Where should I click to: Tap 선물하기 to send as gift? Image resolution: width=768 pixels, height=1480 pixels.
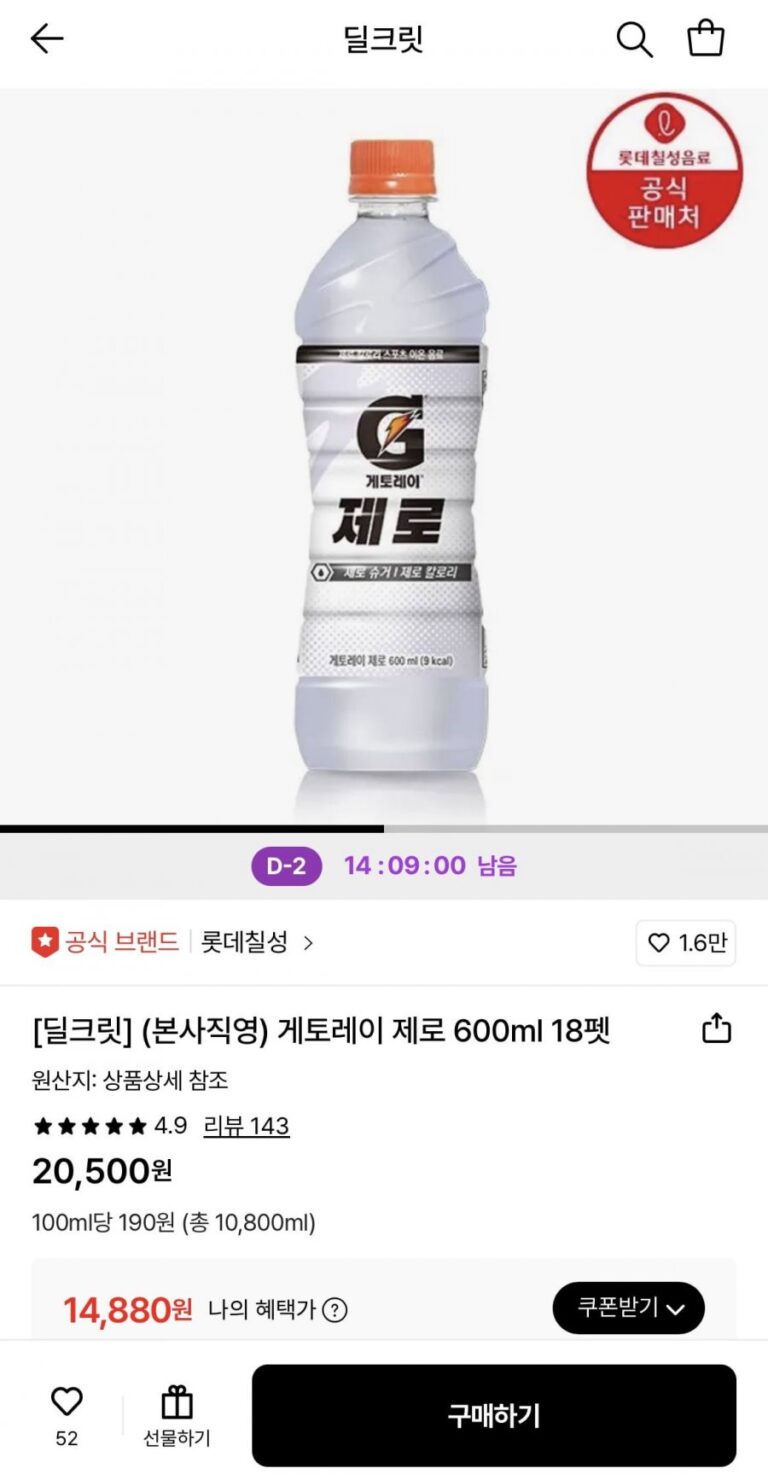(x=177, y=1416)
